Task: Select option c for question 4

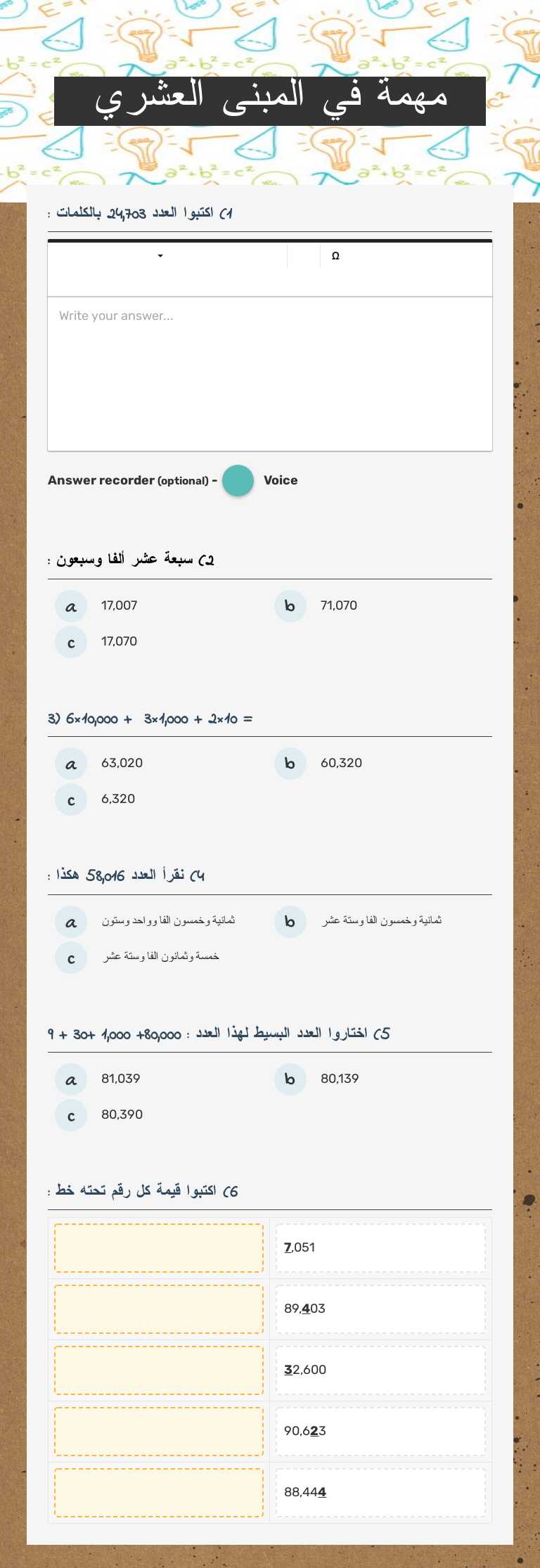Action: pyautogui.click(x=70, y=957)
